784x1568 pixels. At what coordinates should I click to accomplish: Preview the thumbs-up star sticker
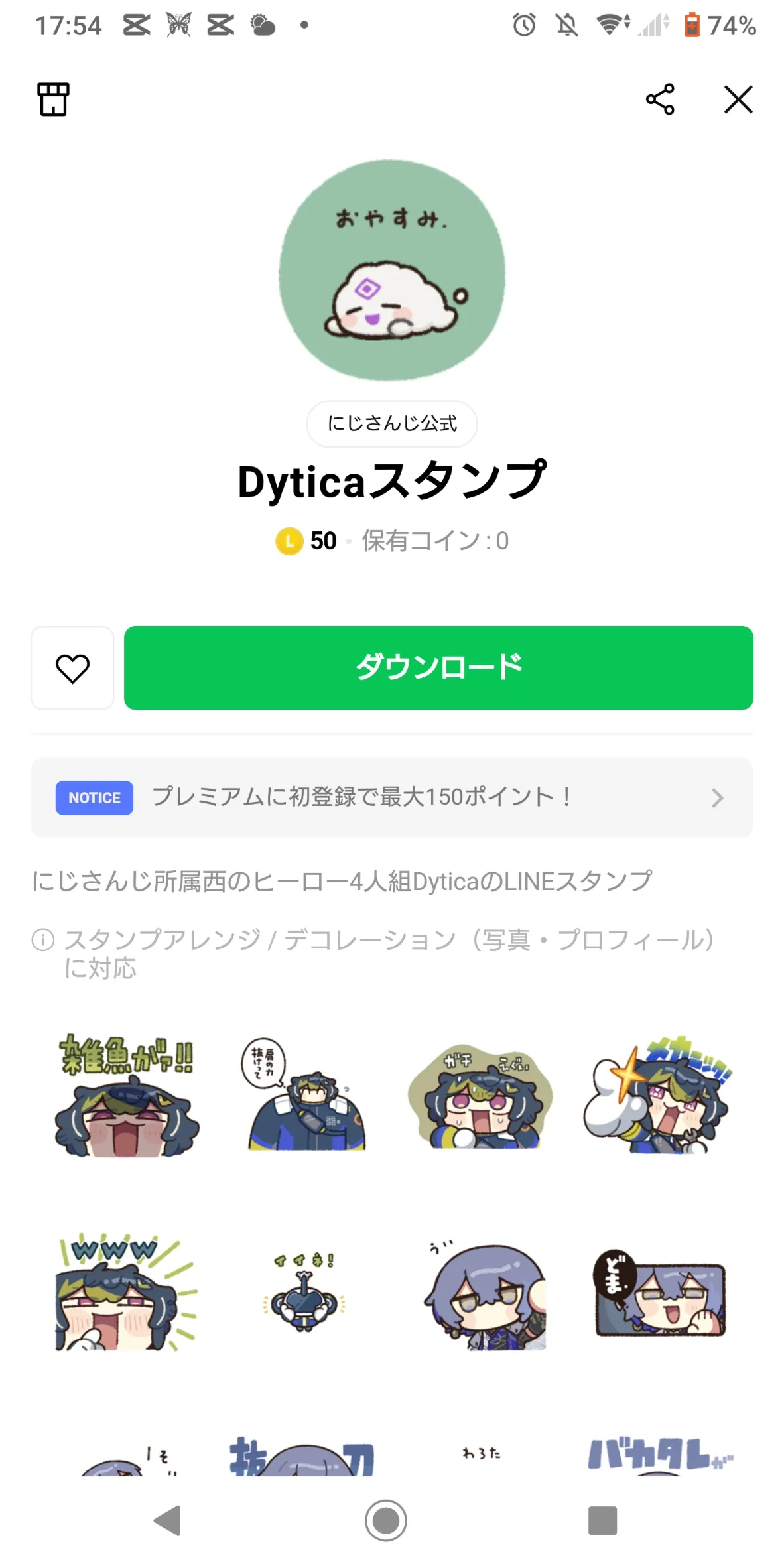pos(657,1096)
